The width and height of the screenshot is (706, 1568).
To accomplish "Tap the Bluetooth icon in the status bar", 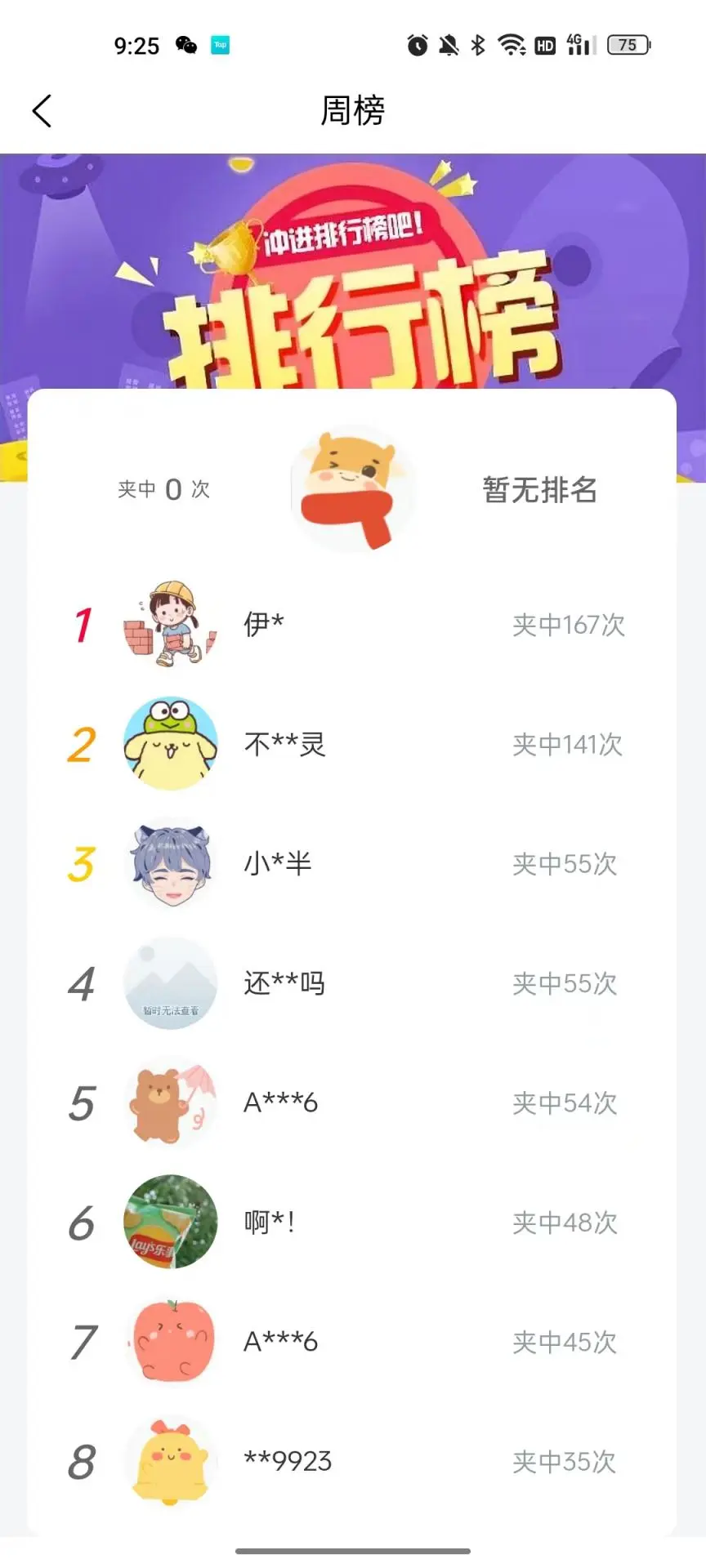I will pos(476,46).
